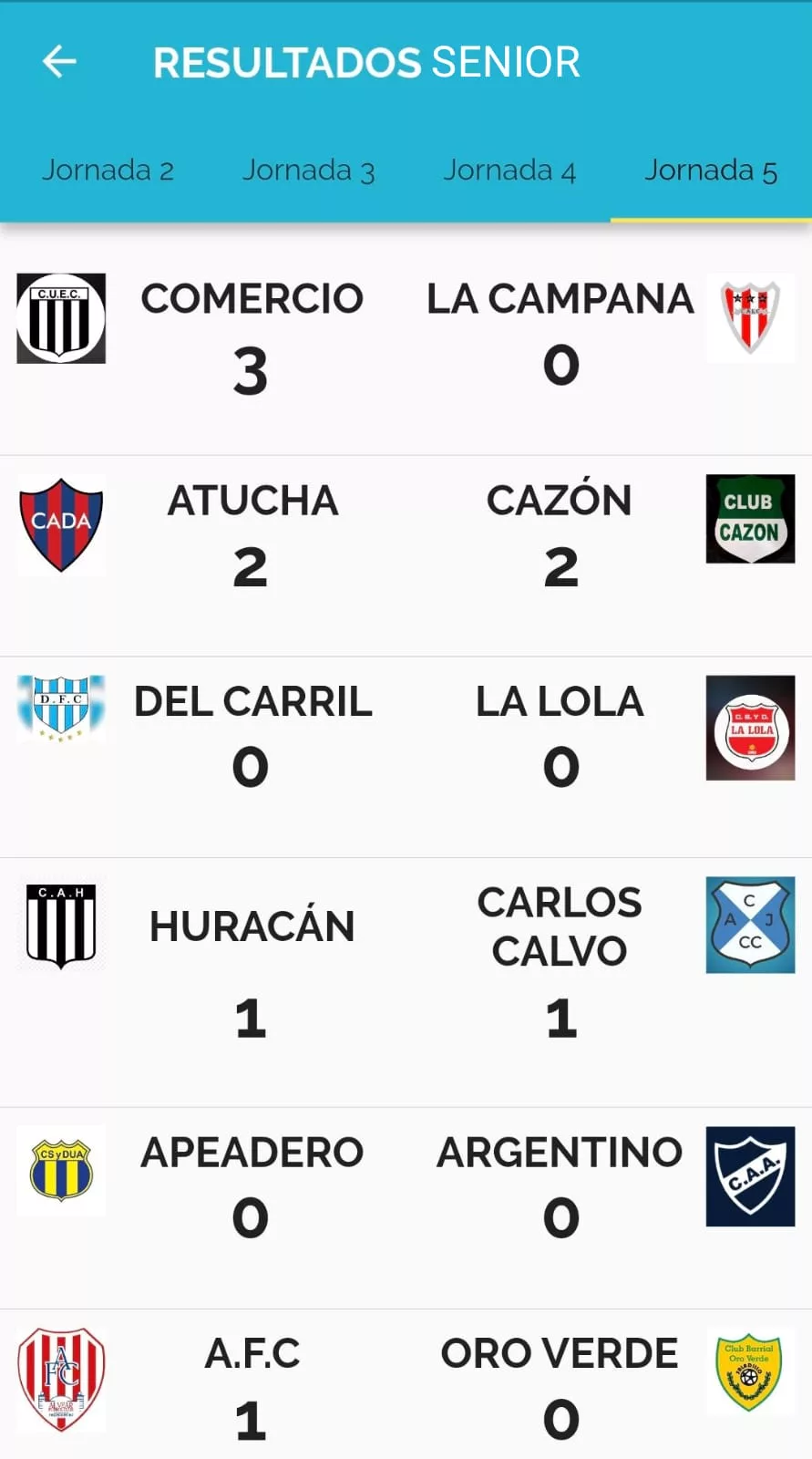Screen dimensions: 812x1459
Task: Open the Comercio vs La Campana match
Action: 406,337
